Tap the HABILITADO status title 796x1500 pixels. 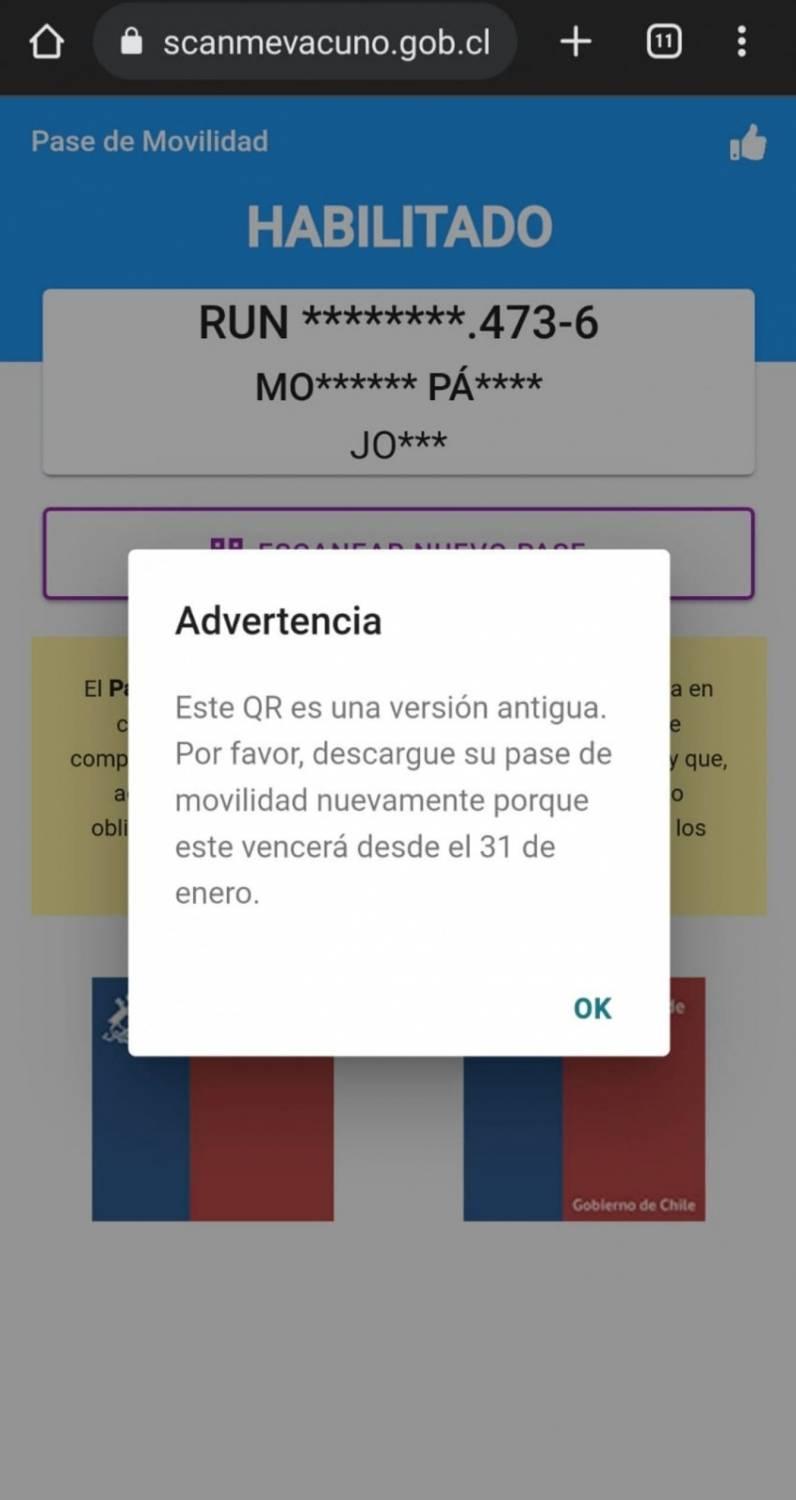pyautogui.click(x=398, y=225)
